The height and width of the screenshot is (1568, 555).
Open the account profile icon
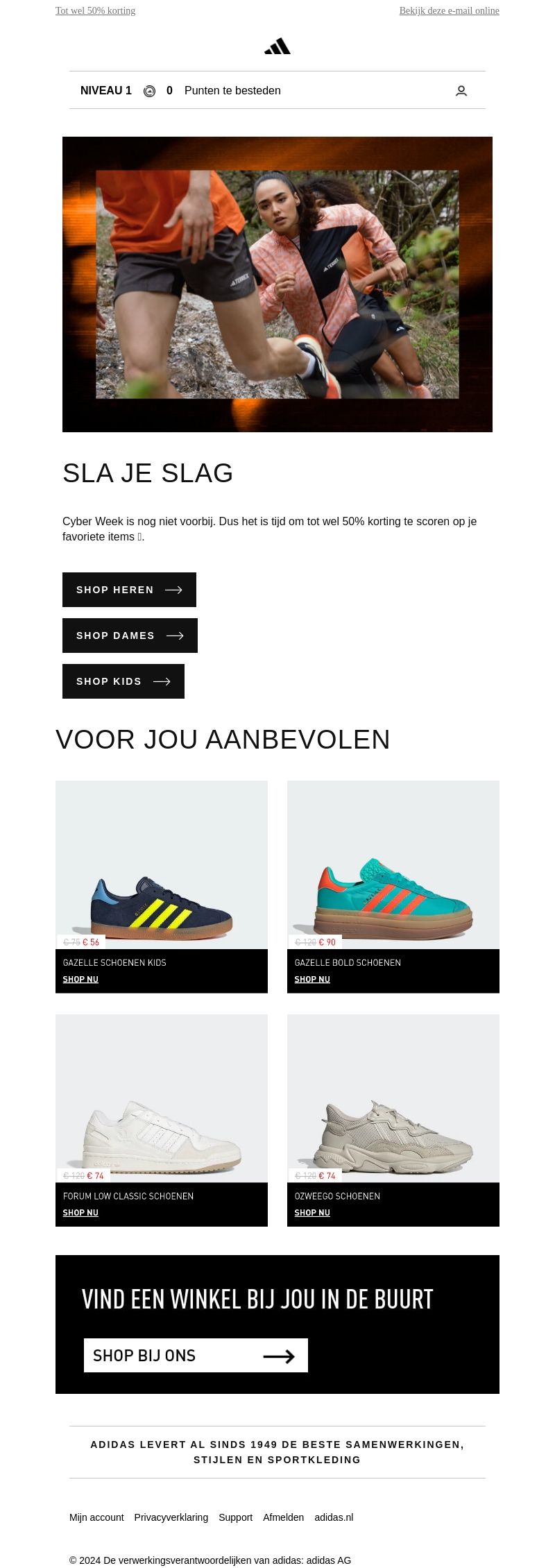click(x=461, y=91)
